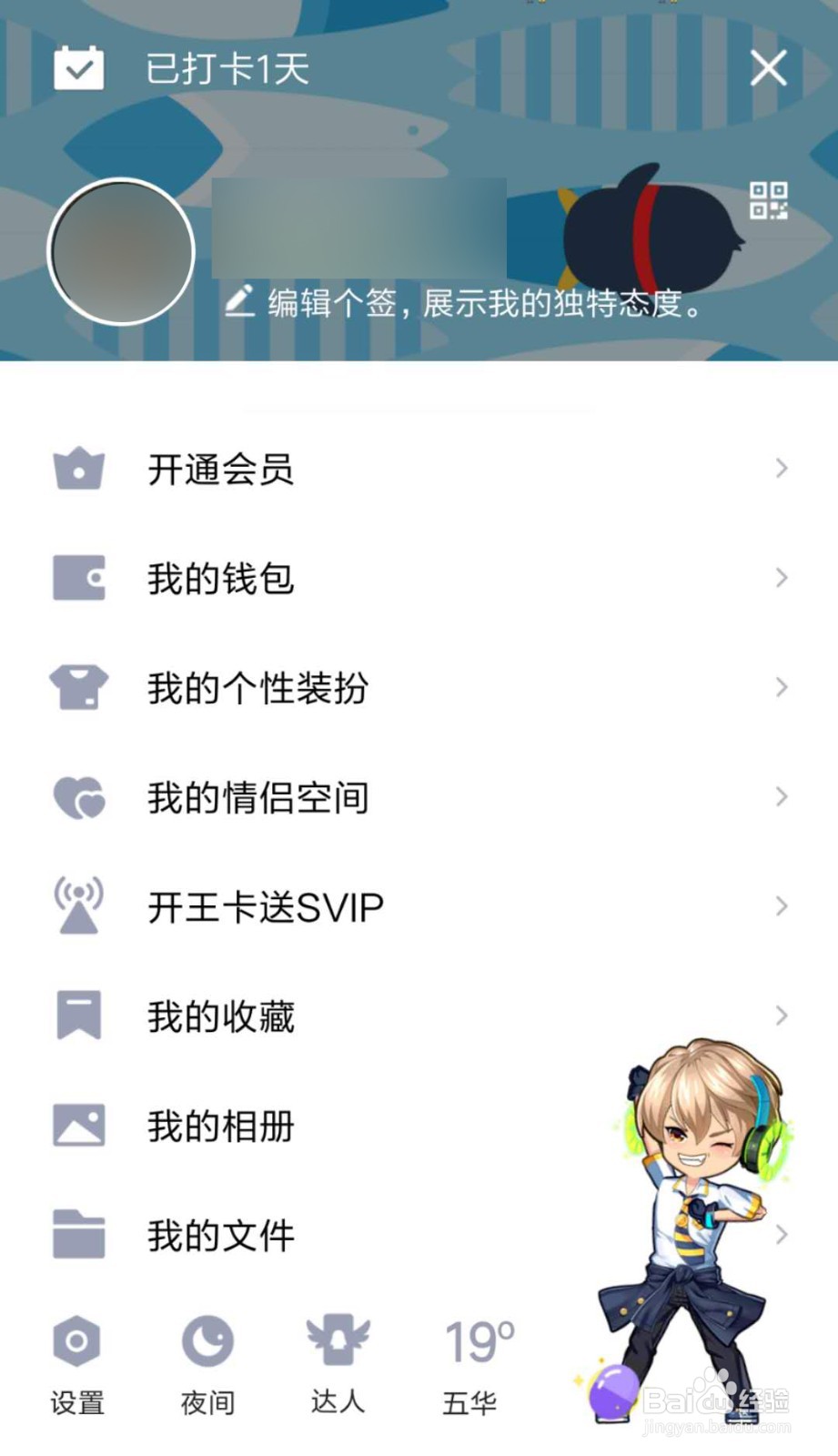Open the 达人 tab at bottom

click(338, 1365)
